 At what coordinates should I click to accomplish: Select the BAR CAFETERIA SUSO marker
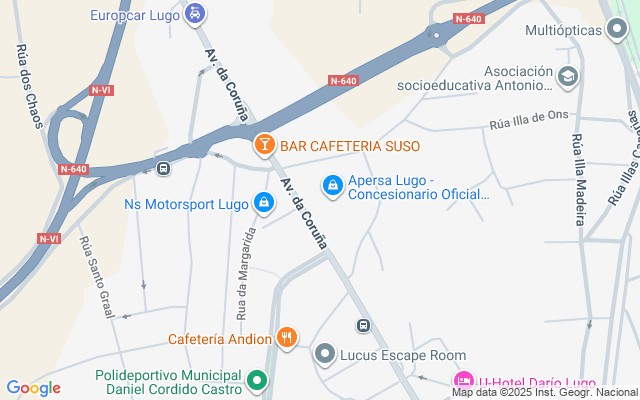(x=264, y=145)
